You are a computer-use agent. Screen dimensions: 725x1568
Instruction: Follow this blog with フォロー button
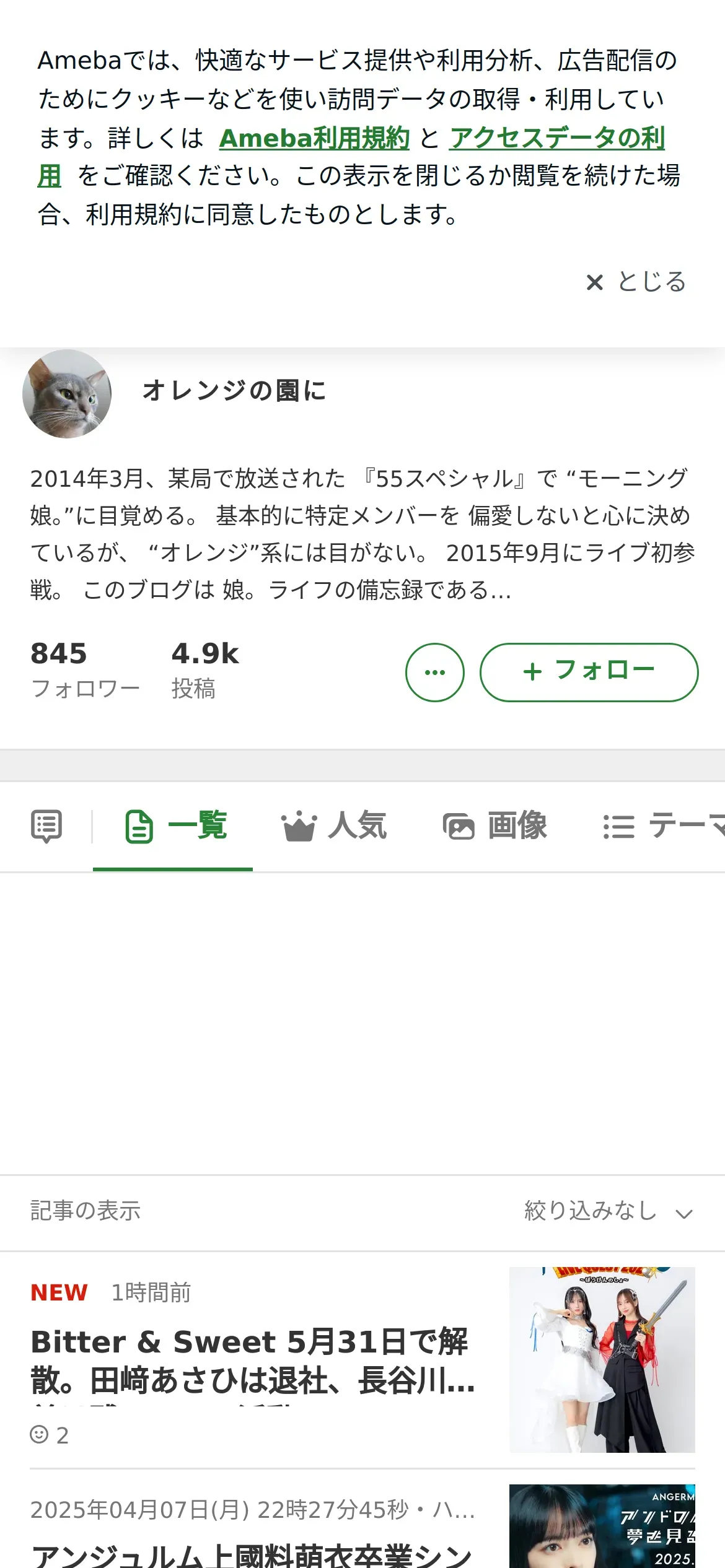(x=589, y=673)
